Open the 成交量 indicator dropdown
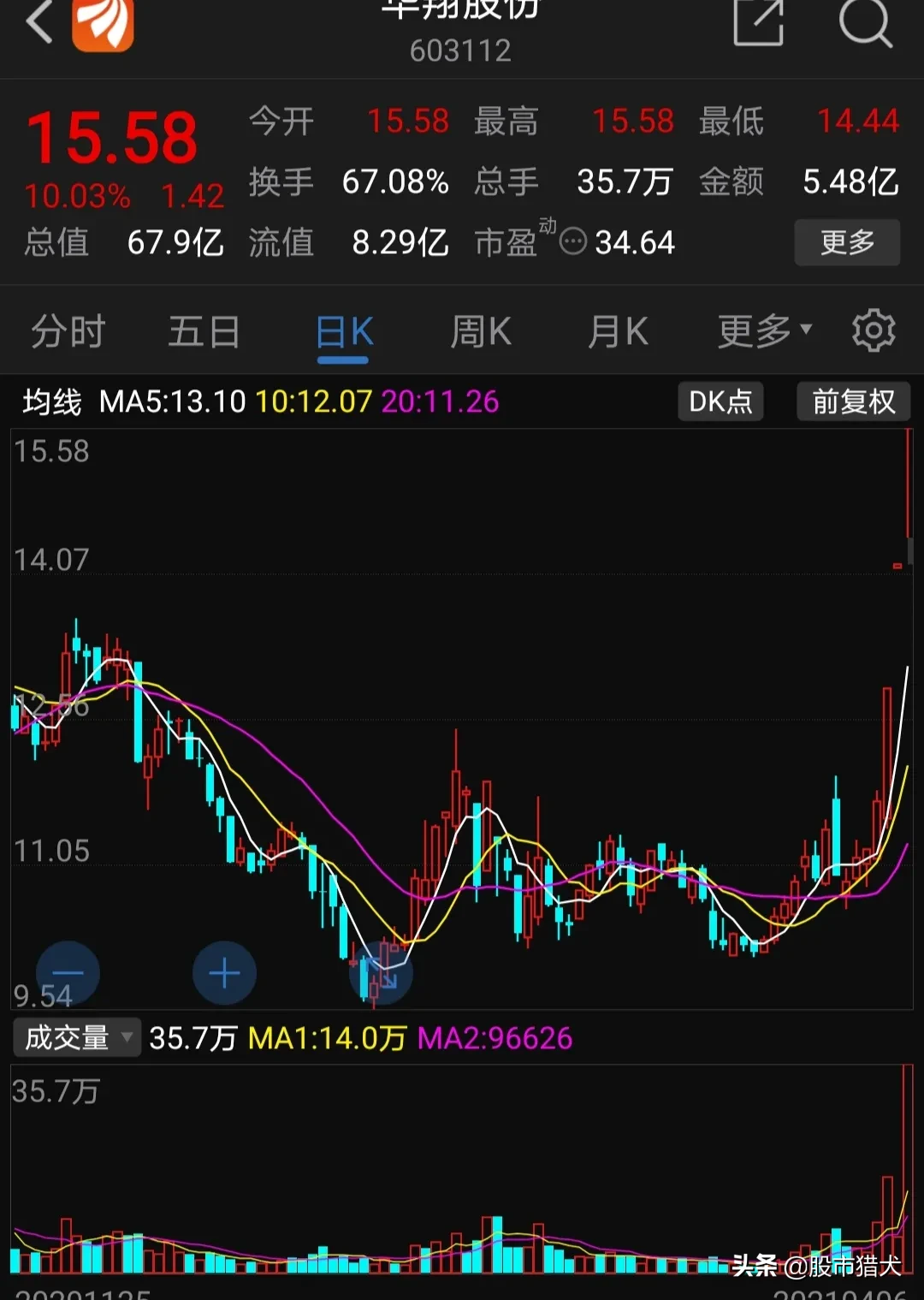Screen dimensions: 924x1300 click(76, 1038)
